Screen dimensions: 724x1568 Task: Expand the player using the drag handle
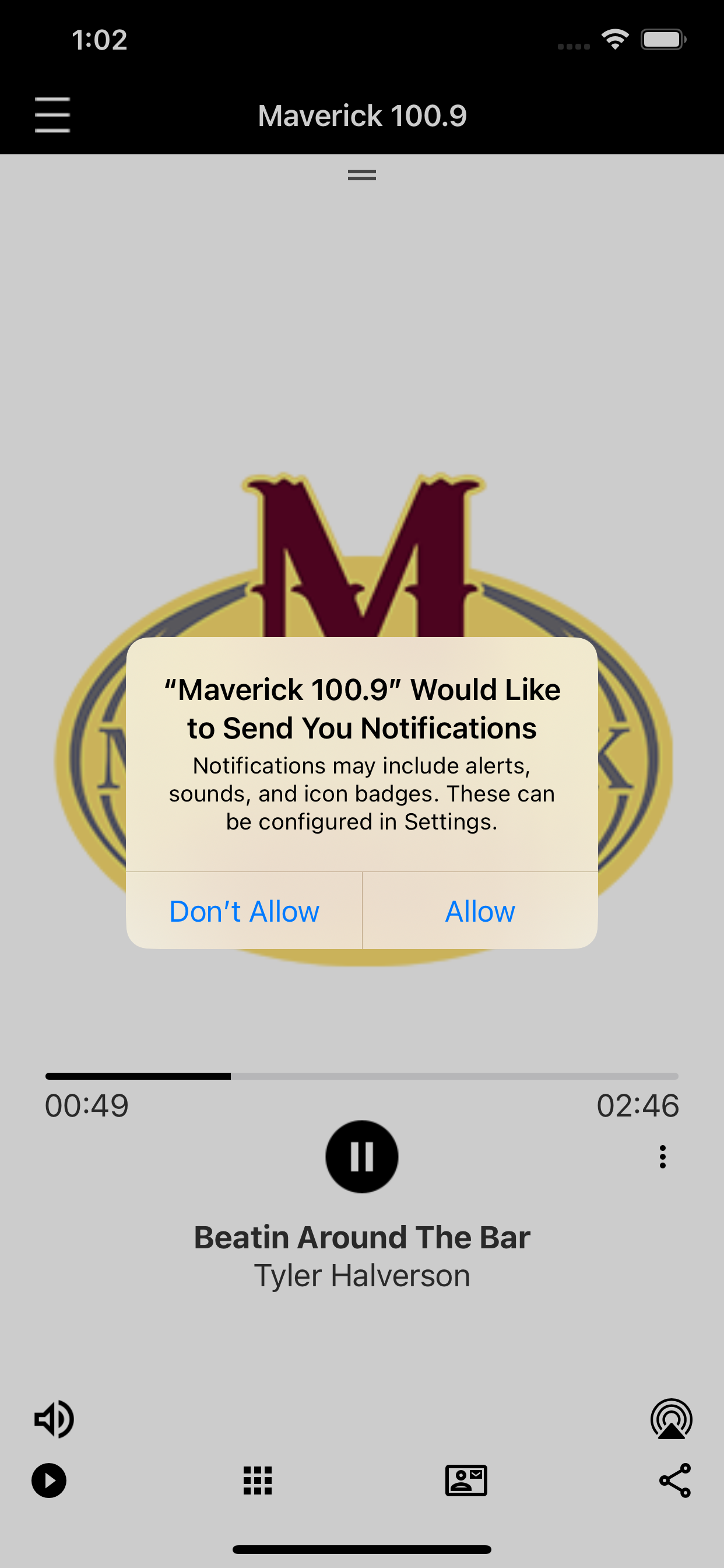(361, 176)
